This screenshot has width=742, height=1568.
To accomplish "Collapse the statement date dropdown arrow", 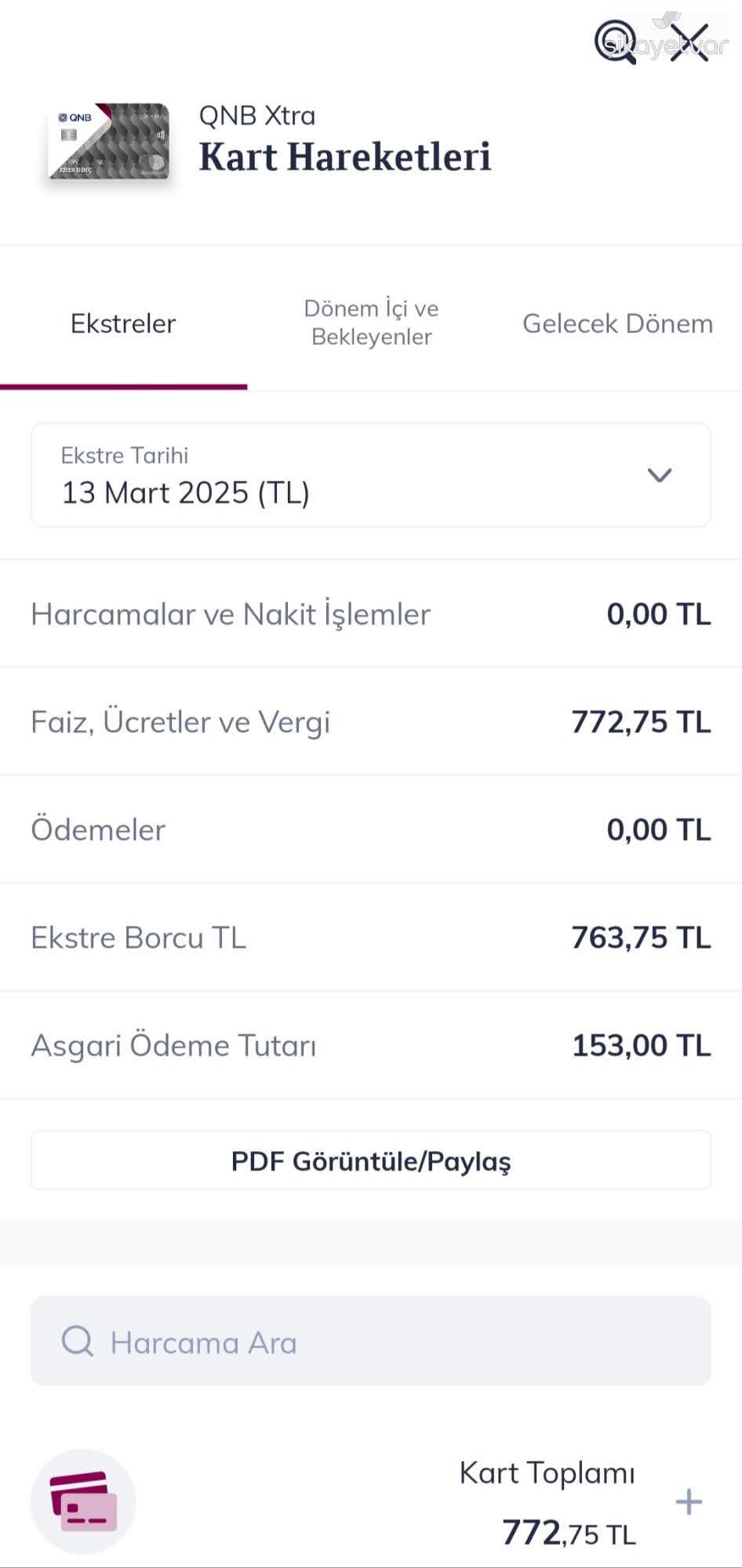I will (658, 474).
